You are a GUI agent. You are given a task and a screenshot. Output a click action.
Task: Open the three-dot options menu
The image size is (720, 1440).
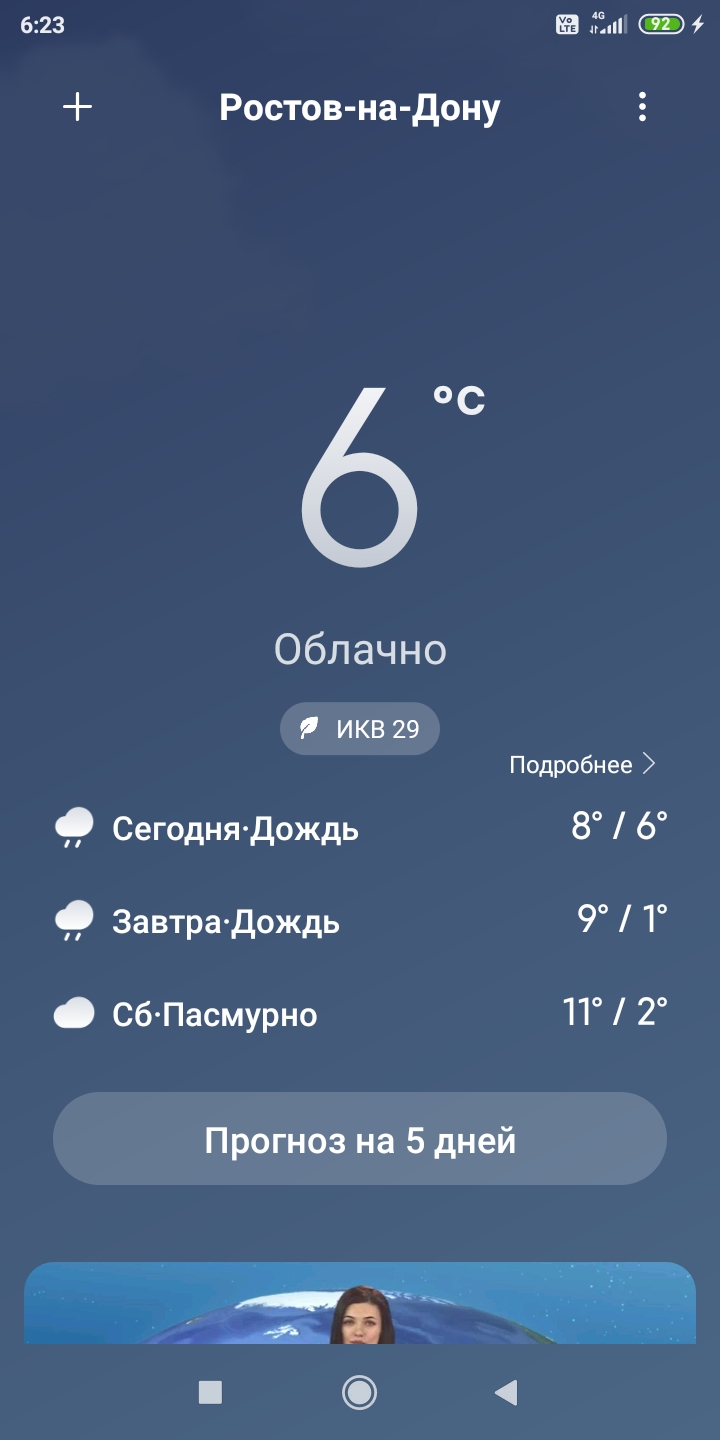641,107
